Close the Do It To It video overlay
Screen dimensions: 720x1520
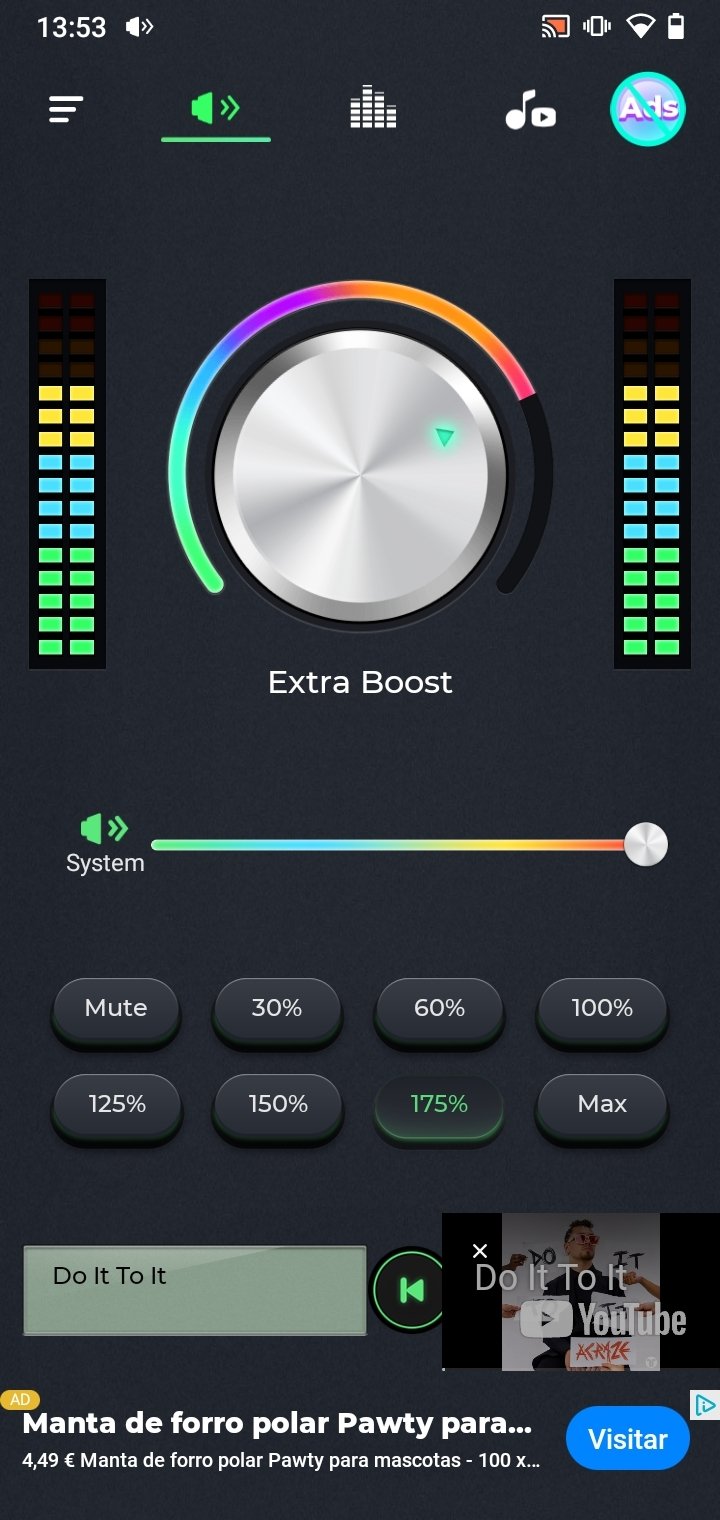point(480,1251)
